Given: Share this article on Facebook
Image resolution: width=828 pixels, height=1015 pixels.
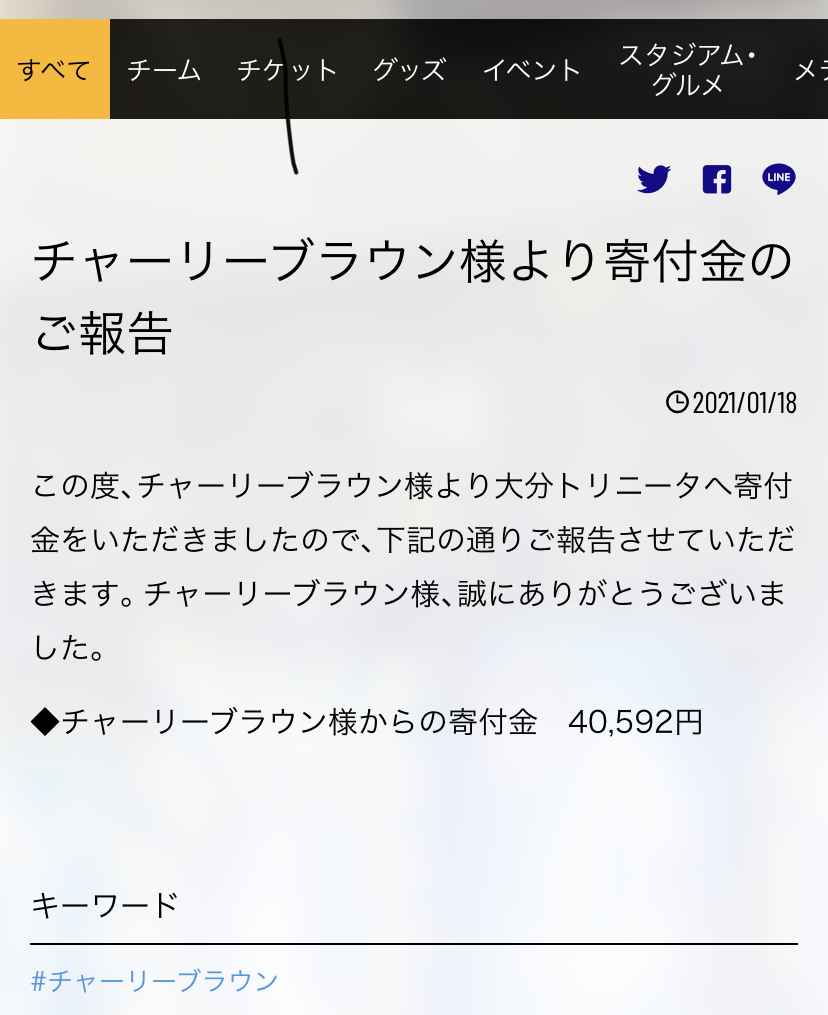Looking at the screenshot, I should pyautogui.click(x=716, y=180).
